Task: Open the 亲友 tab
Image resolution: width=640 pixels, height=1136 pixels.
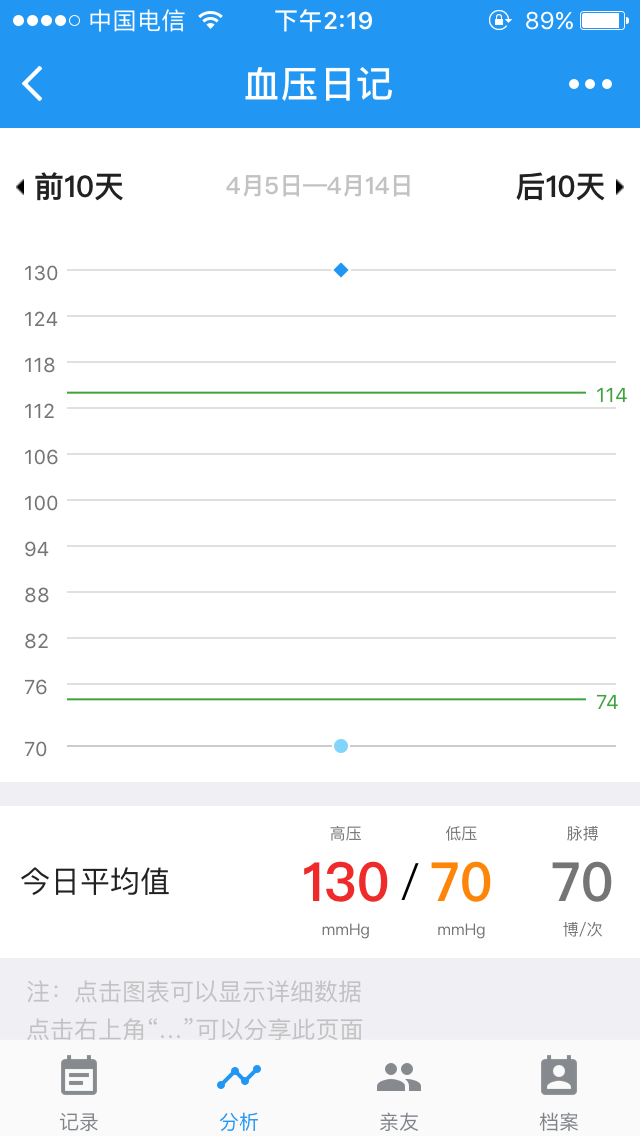Action: (x=399, y=1092)
